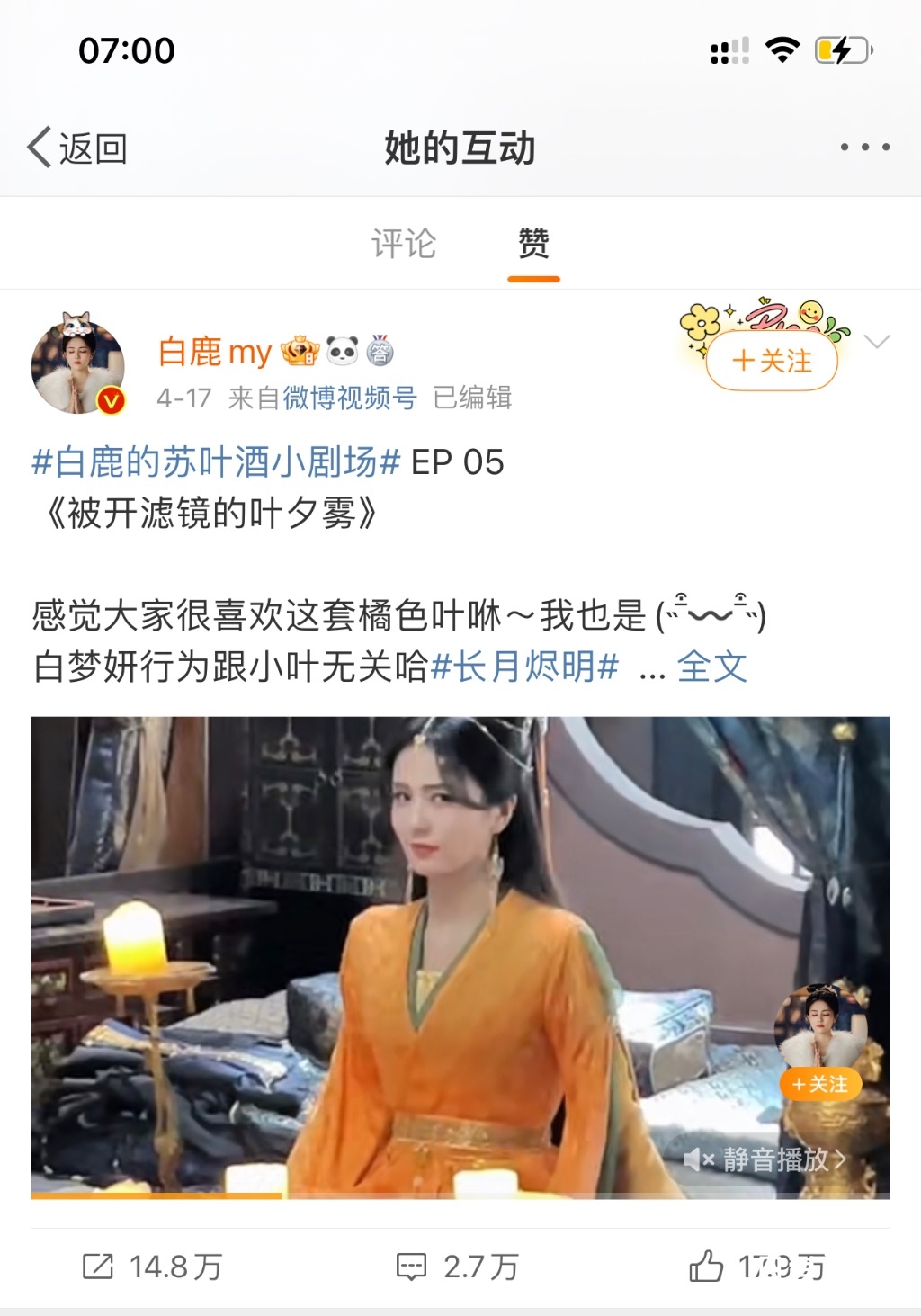The image size is (921, 1316).
Task: Go back with the 返回 button
Action: coord(77,148)
